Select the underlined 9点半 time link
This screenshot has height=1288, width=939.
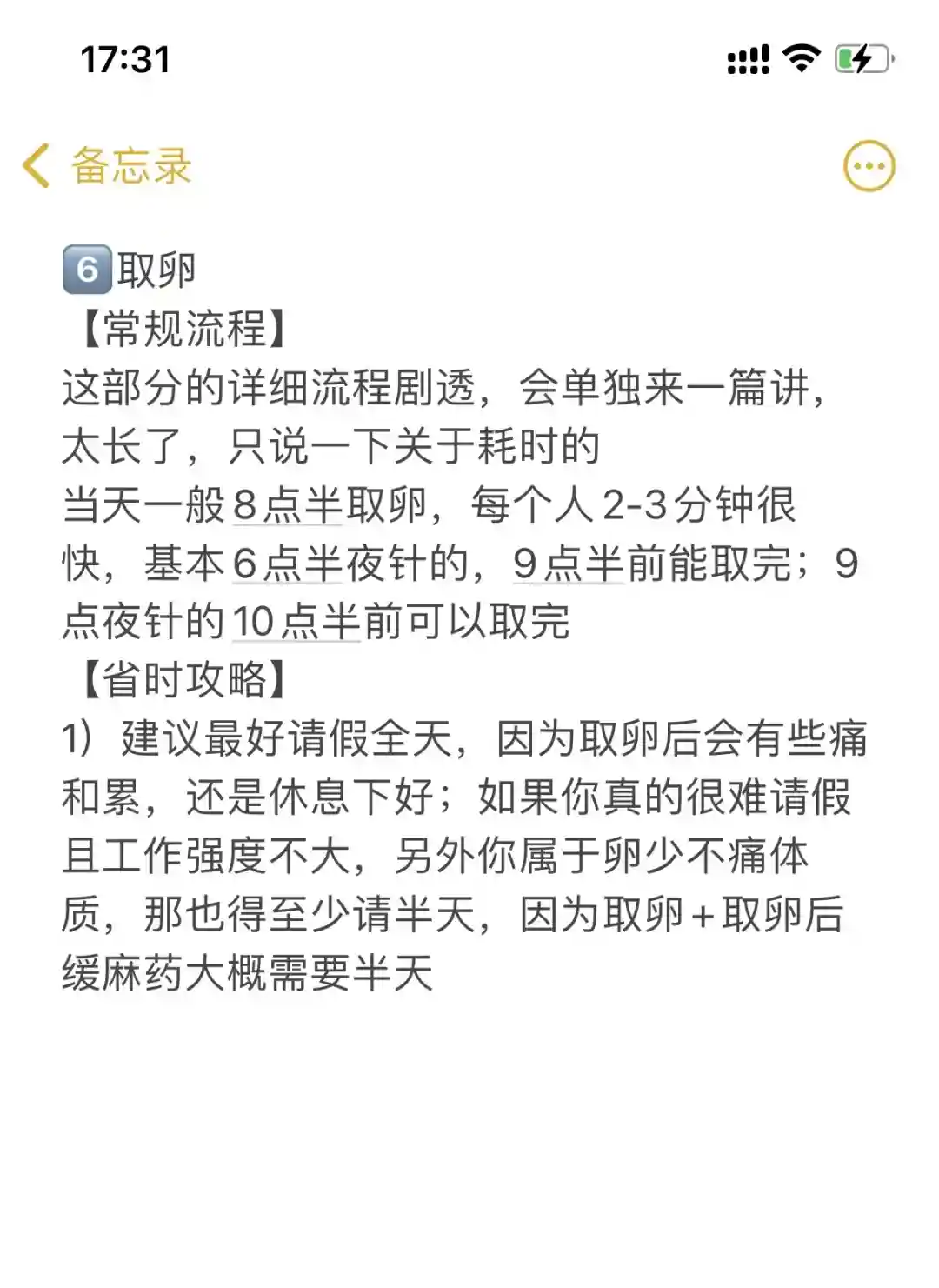click(x=569, y=564)
